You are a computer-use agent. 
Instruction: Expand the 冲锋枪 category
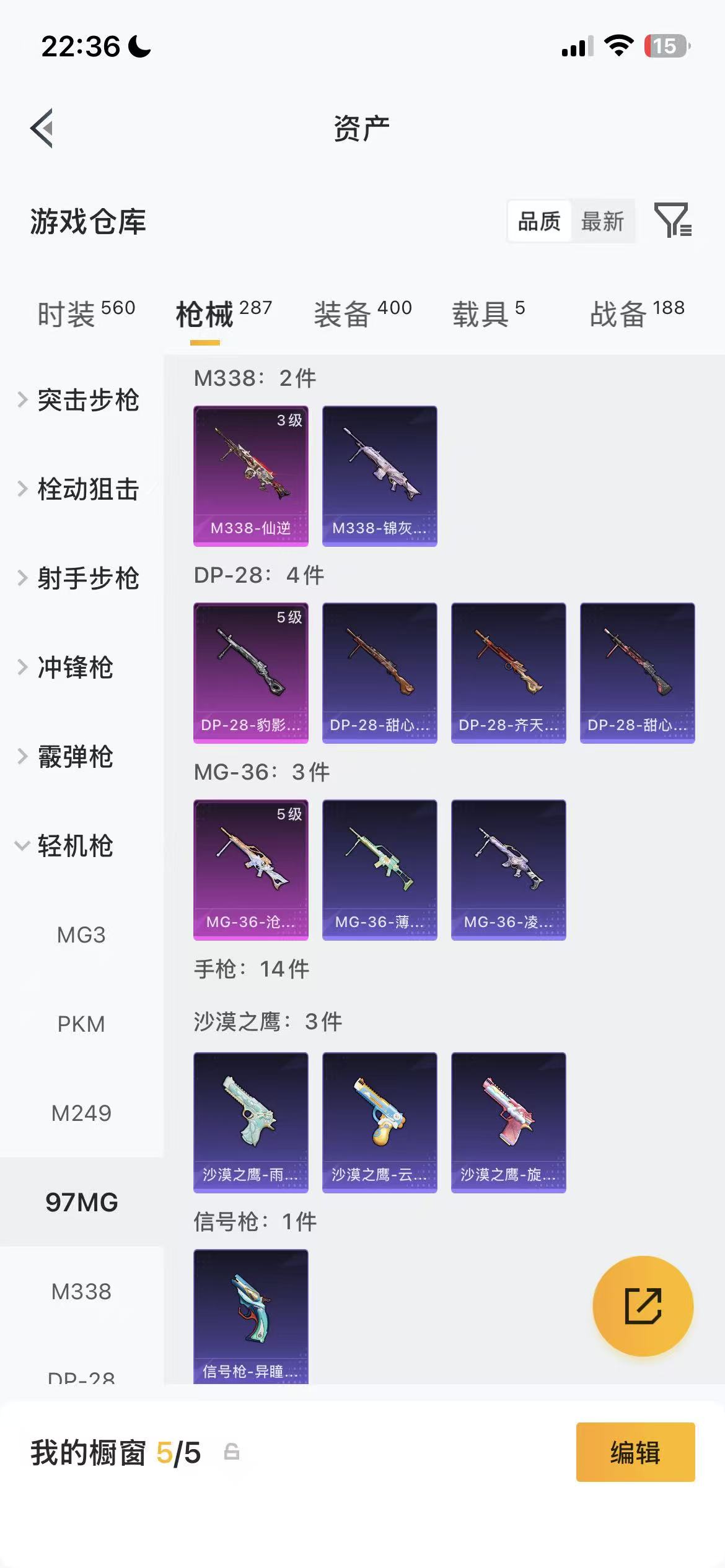(67, 668)
